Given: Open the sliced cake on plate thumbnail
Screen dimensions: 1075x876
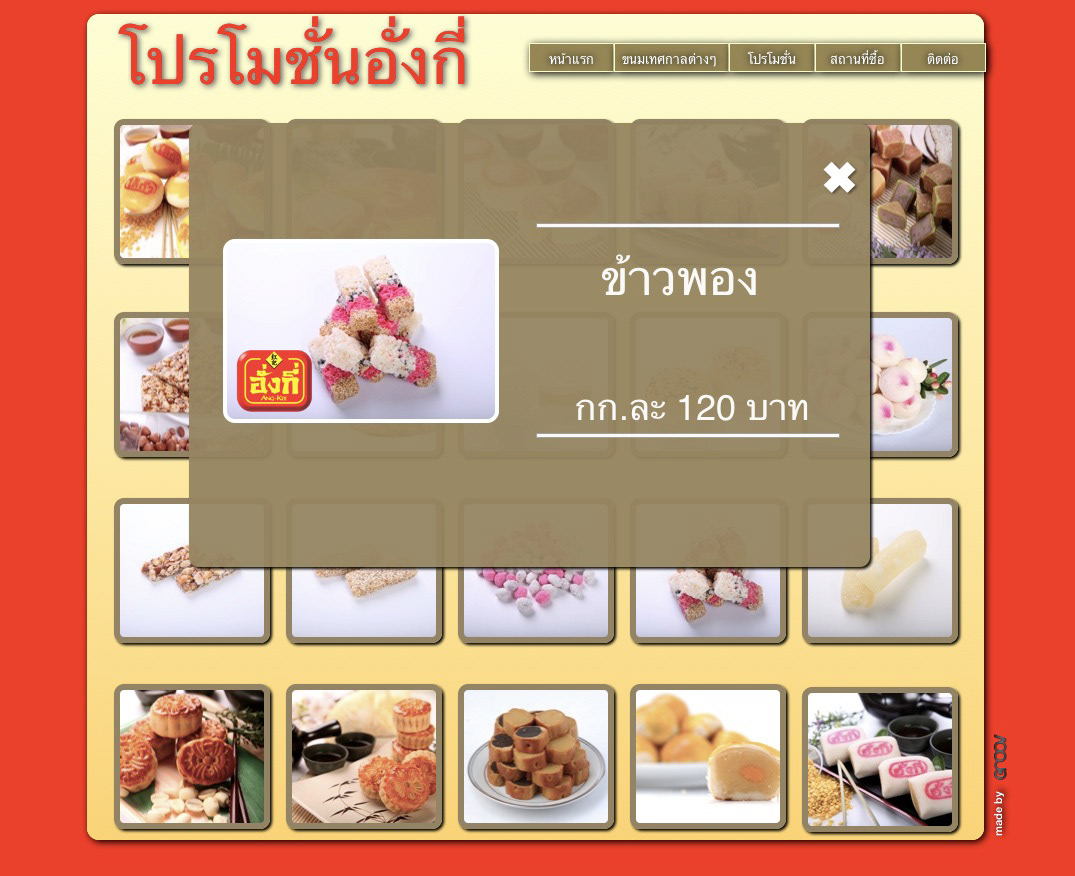Looking at the screenshot, I should pyautogui.click(x=536, y=757).
